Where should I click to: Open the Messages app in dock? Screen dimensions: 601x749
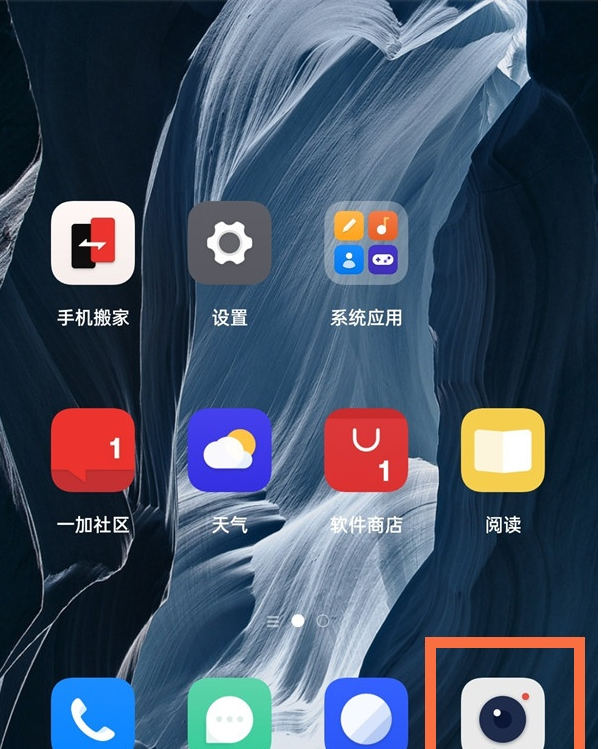[x=229, y=715]
